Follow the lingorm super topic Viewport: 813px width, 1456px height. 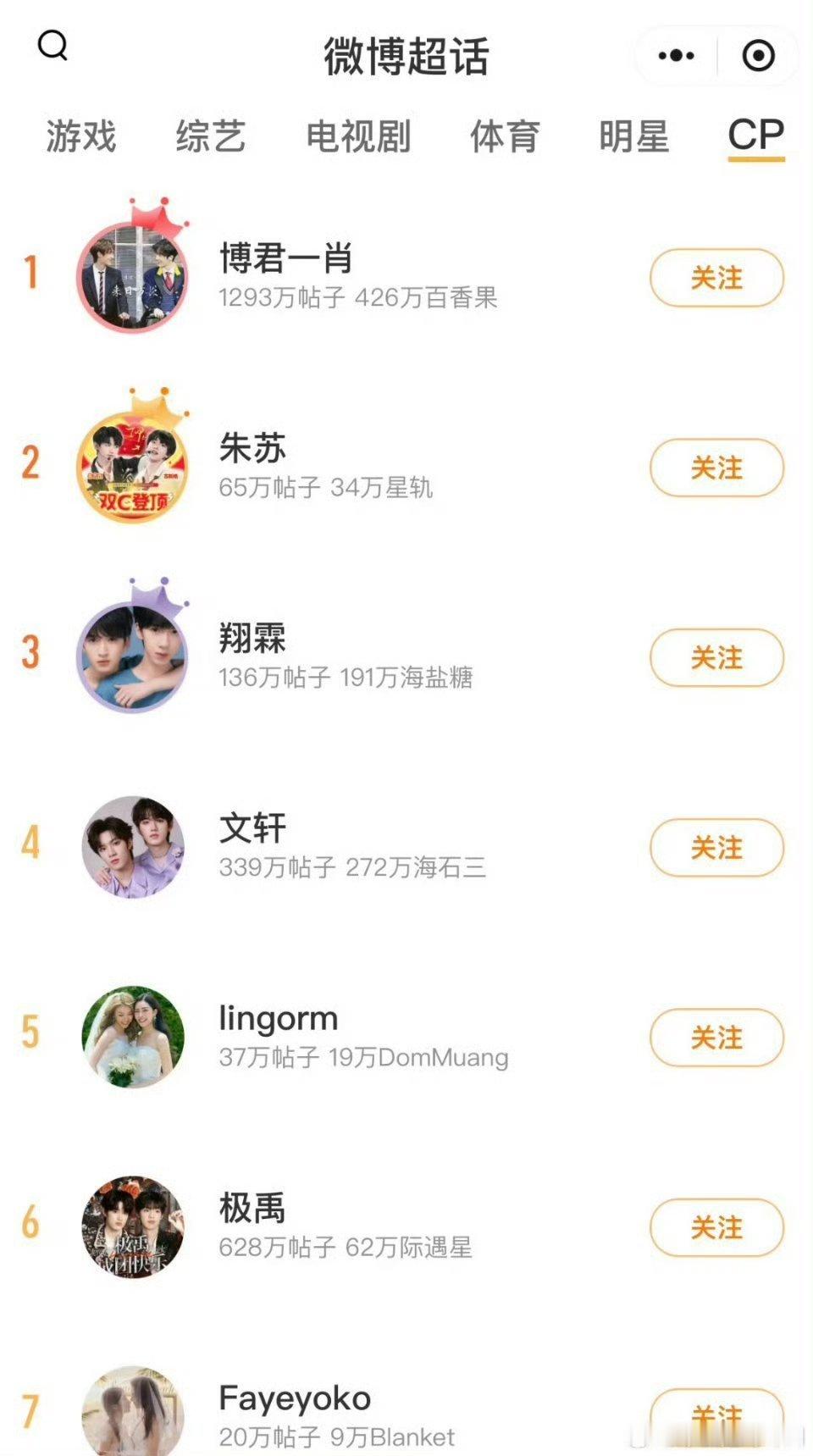(x=716, y=1037)
